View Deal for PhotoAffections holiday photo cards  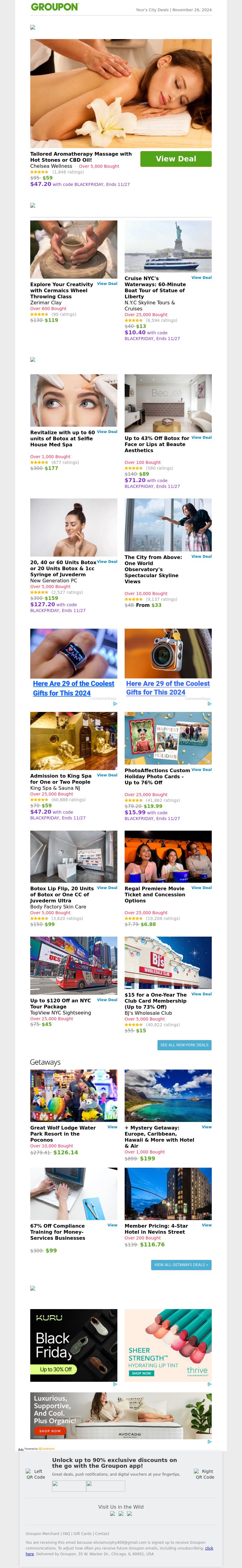(x=201, y=769)
